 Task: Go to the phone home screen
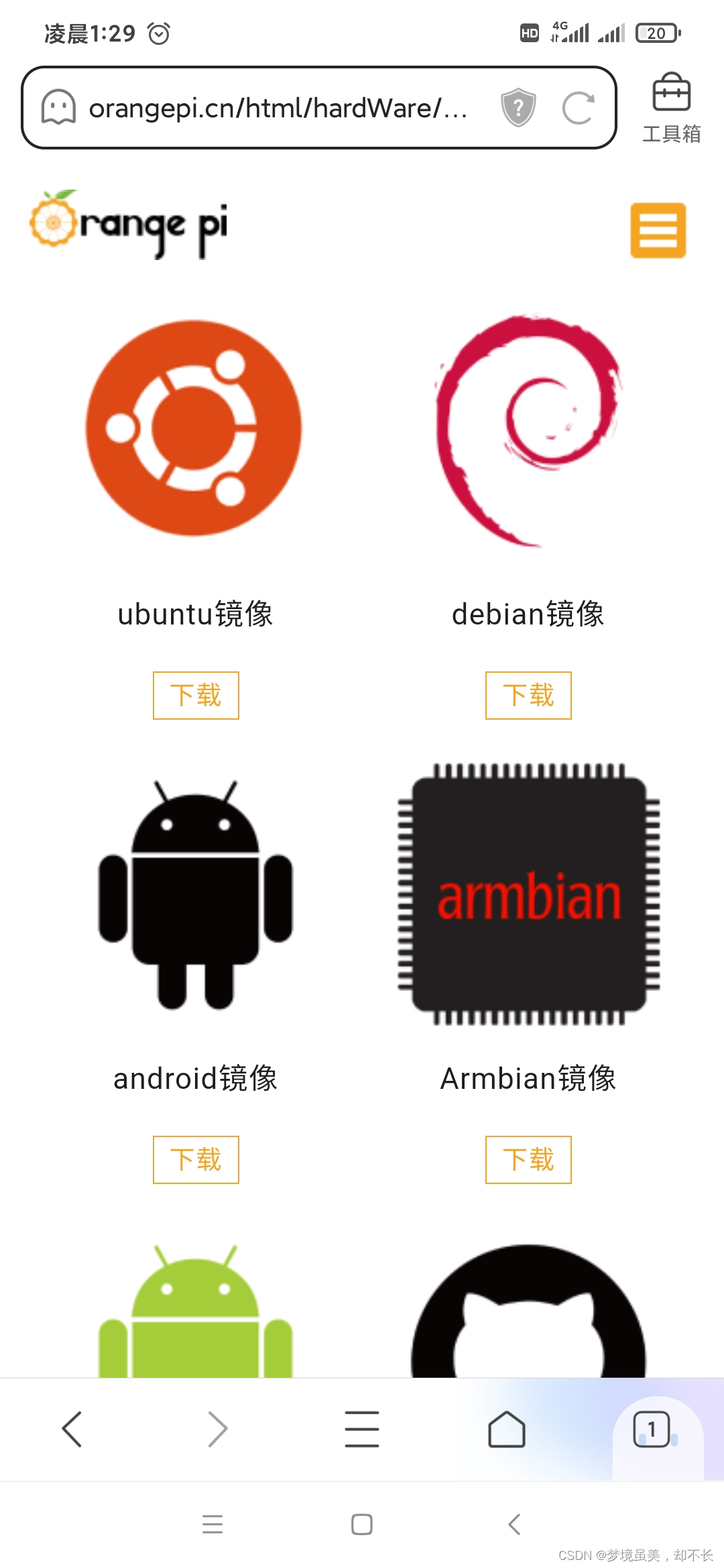[362, 1524]
